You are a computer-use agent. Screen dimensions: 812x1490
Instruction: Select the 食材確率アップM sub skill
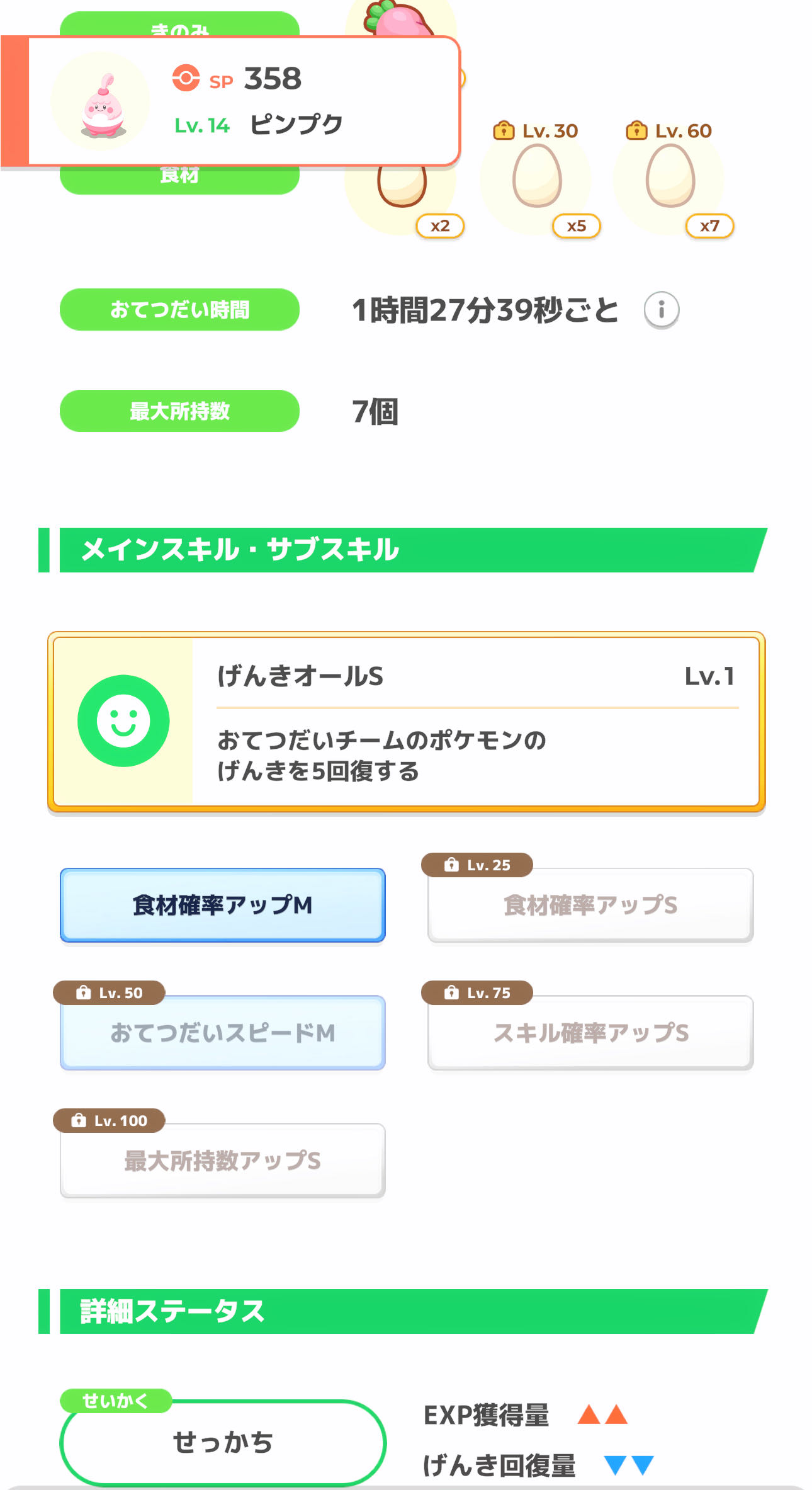(223, 905)
